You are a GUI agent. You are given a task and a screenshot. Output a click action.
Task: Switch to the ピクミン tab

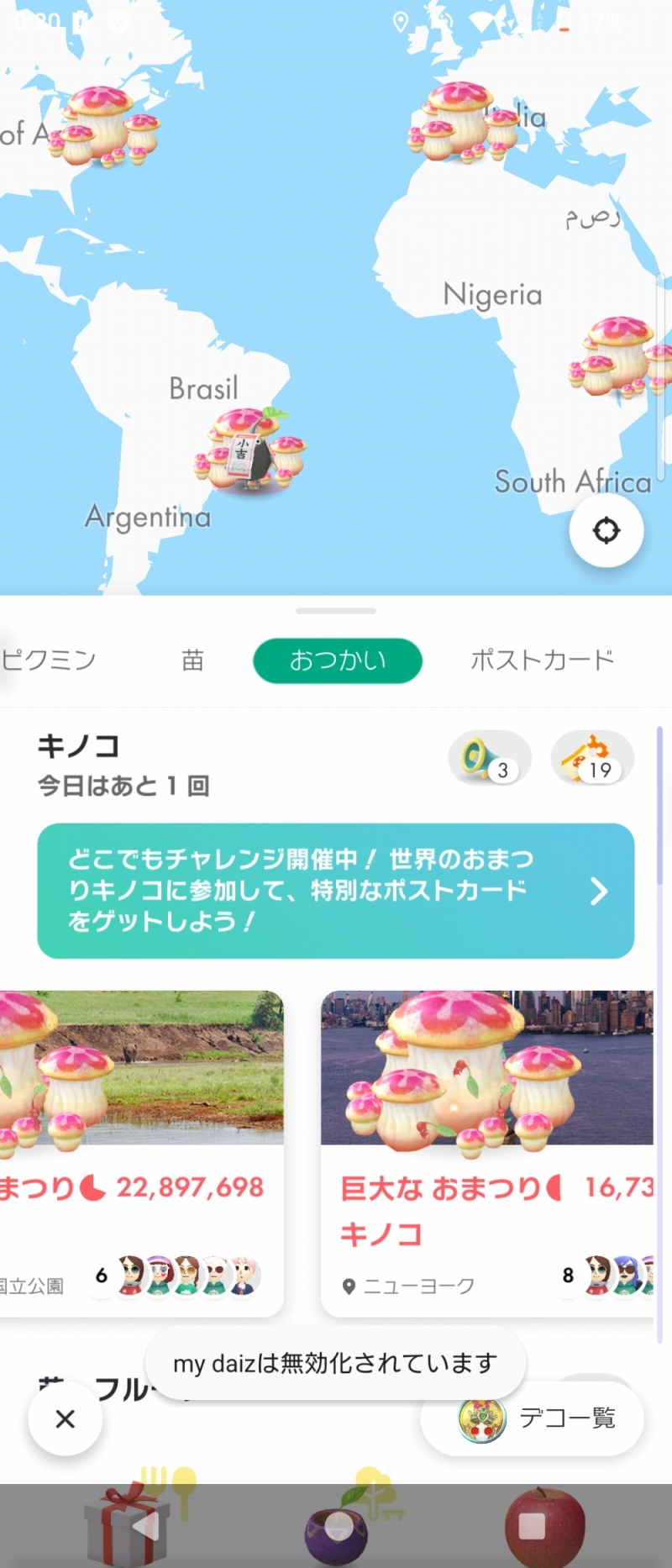pyautogui.click(x=49, y=660)
